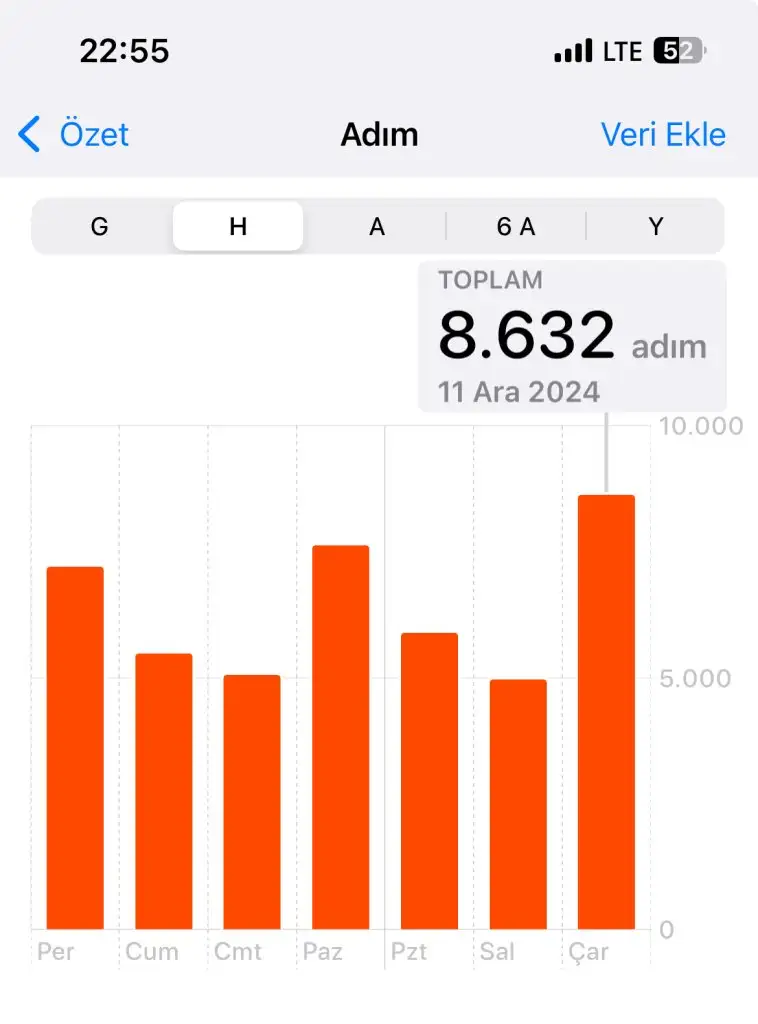Tap Veri Ekle to add data
758x1024 pixels.
coord(663,134)
